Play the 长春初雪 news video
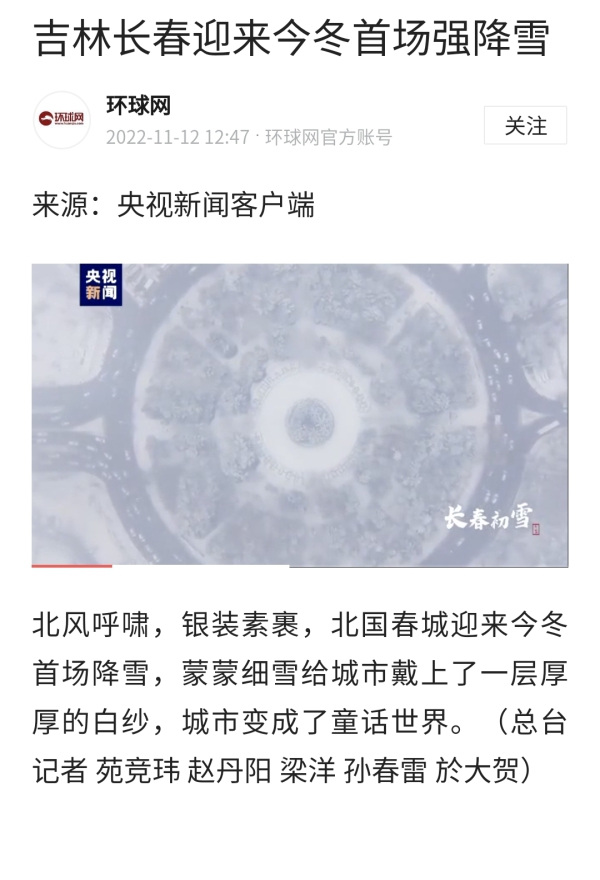The image size is (600, 880). (x=300, y=415)
